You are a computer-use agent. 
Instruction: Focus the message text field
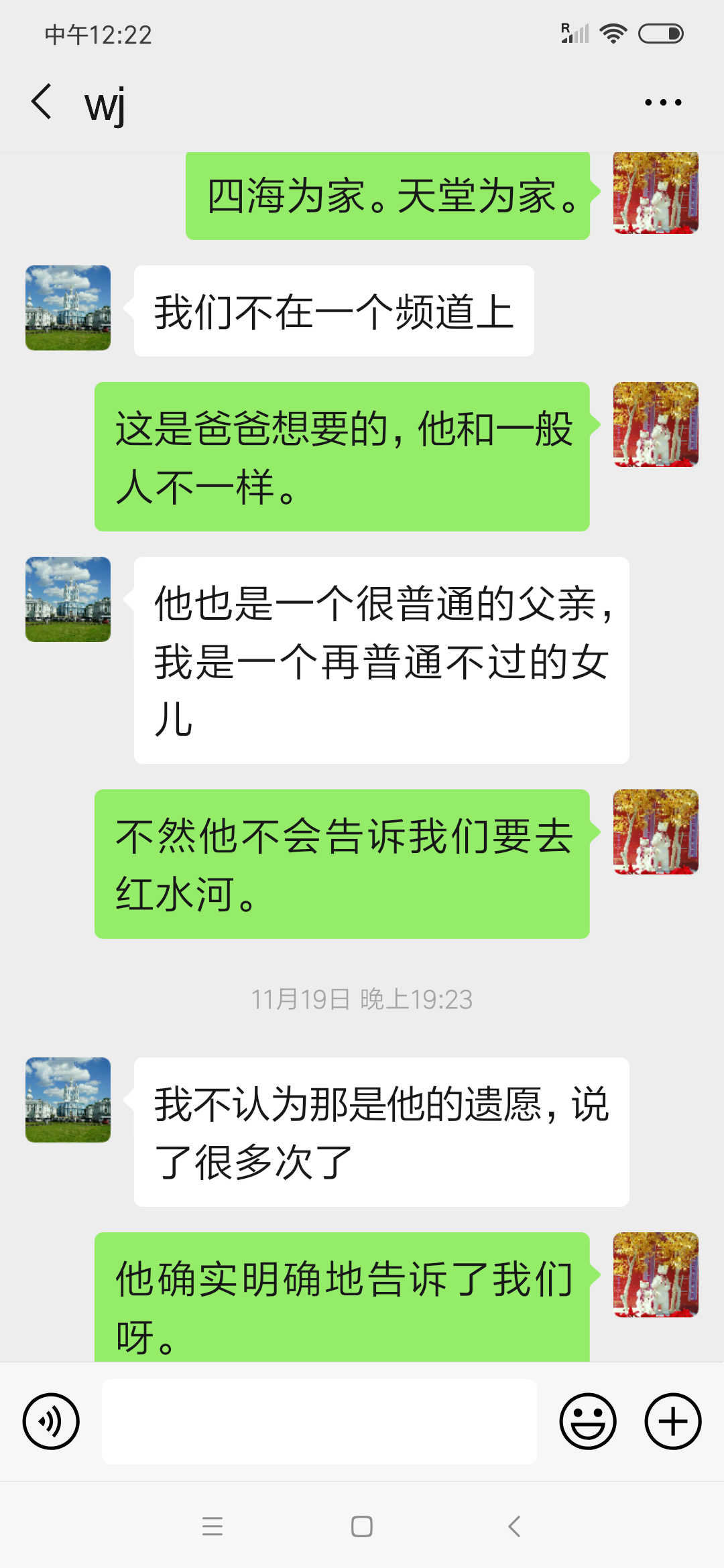319,1421
